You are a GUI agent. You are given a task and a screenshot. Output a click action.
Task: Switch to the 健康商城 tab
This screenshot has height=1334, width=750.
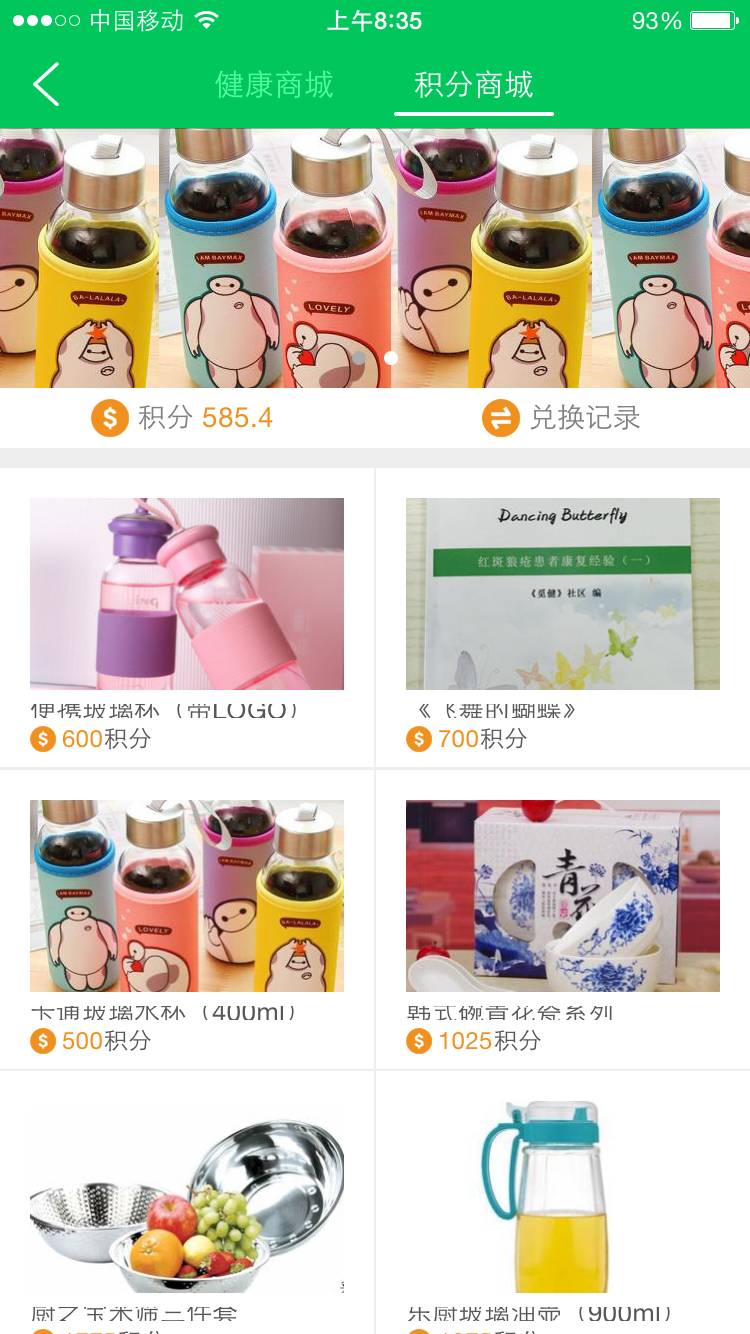click(274, 85)
